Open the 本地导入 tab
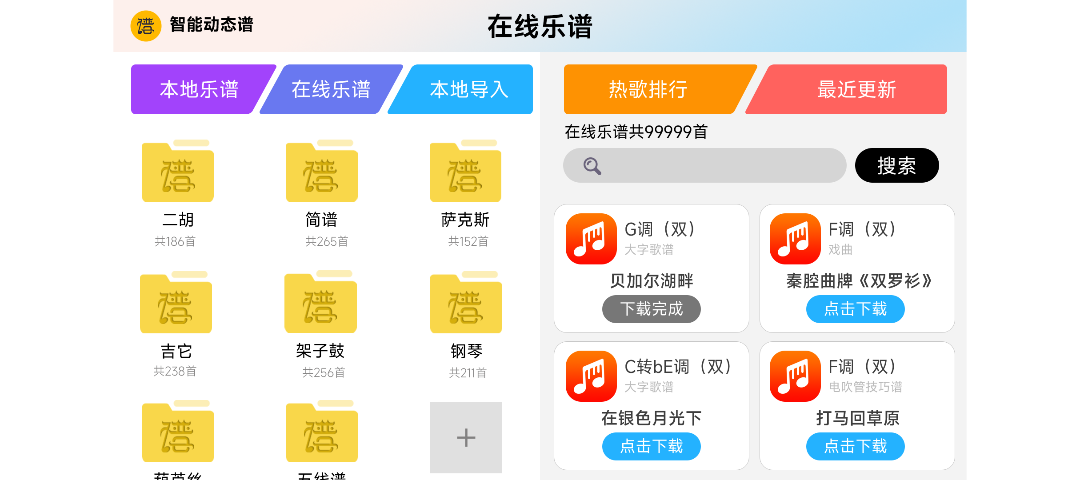 (468, 90)
